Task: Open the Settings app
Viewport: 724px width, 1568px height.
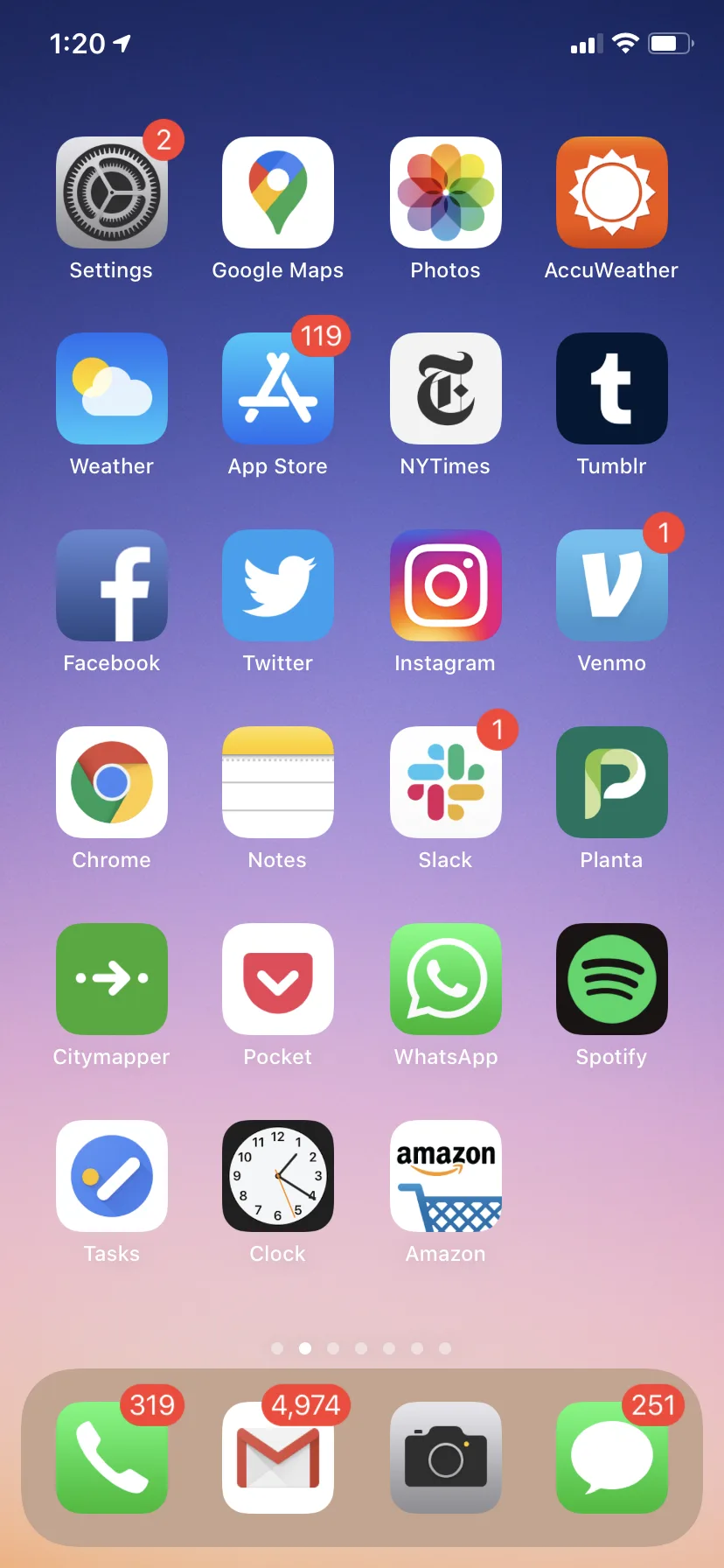Action: pos(112,192)
